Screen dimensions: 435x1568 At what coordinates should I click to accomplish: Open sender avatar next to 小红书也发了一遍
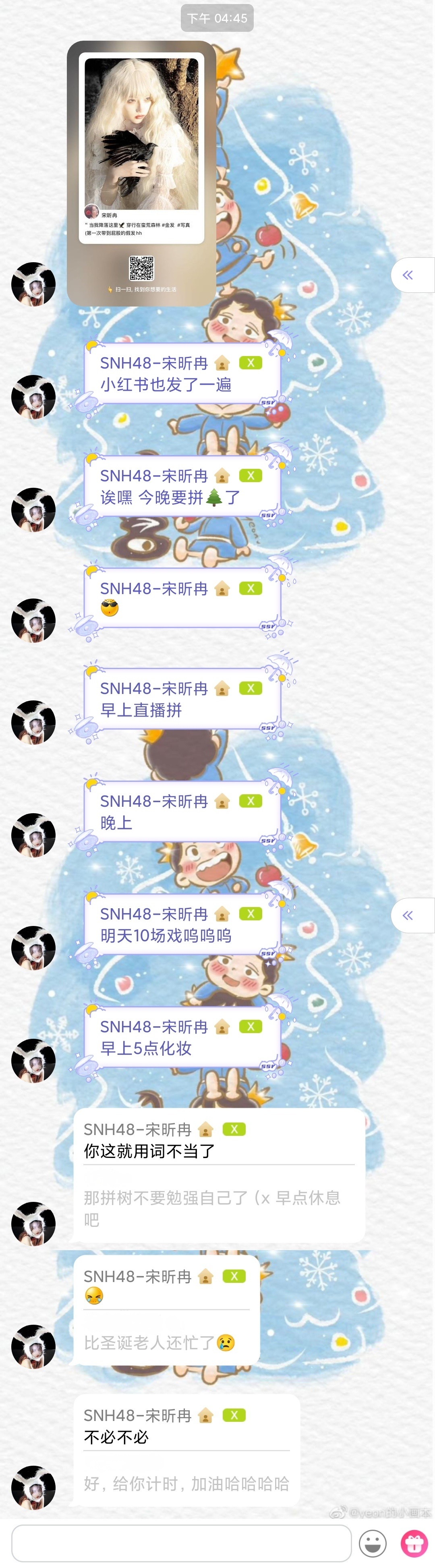point(33,397)
